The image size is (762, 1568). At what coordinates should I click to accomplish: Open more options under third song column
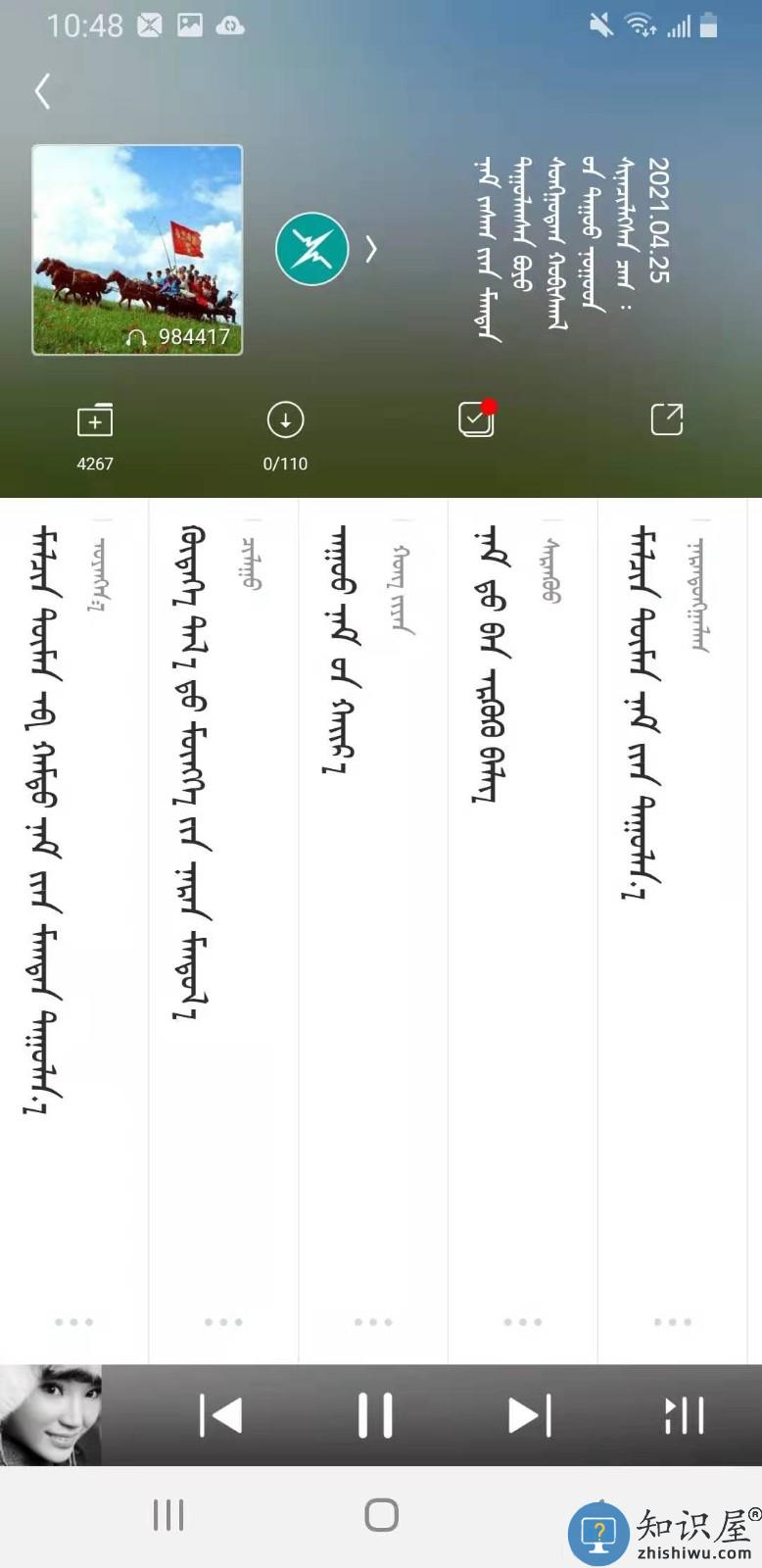(373, 1322)
